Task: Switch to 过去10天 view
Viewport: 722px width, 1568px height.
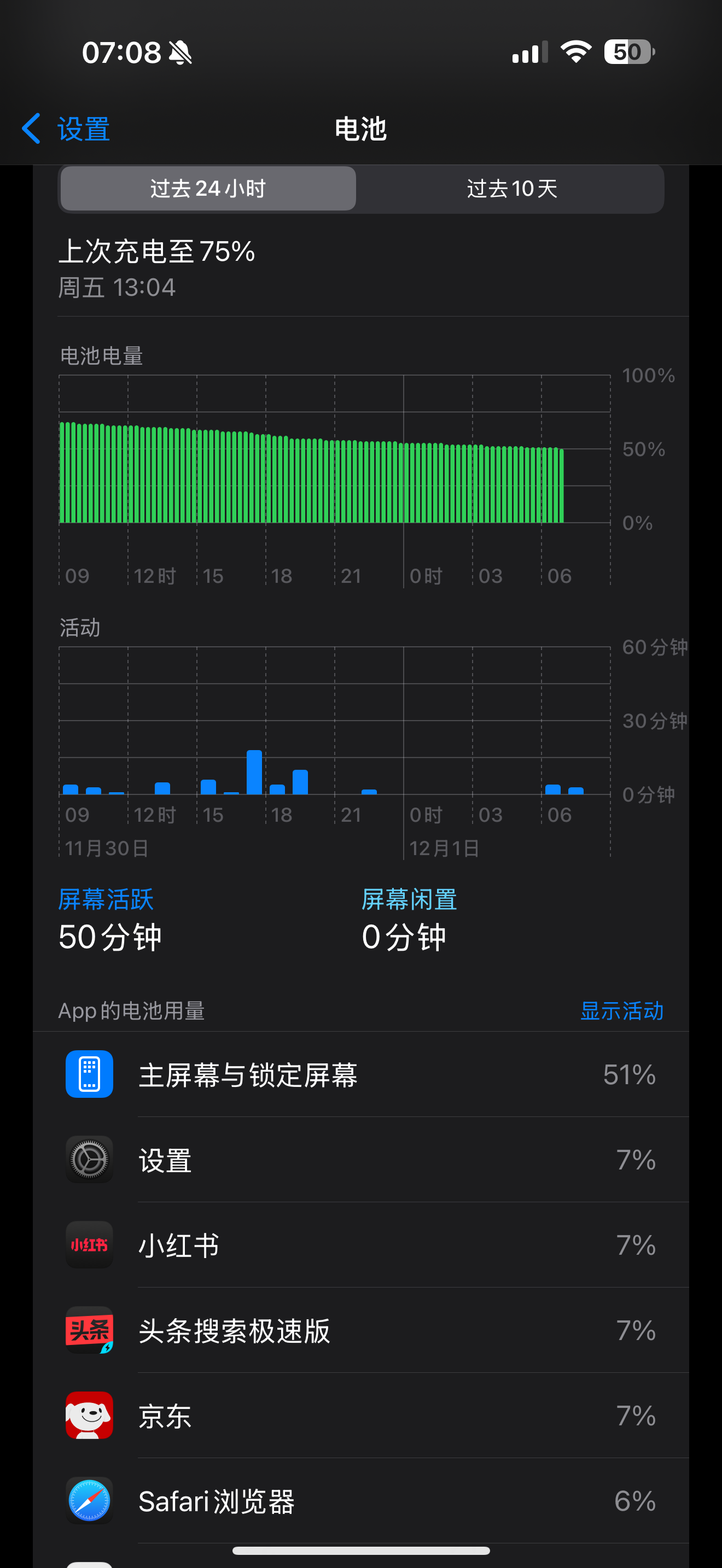Action: pyautogui.click(x=511, y=189)
